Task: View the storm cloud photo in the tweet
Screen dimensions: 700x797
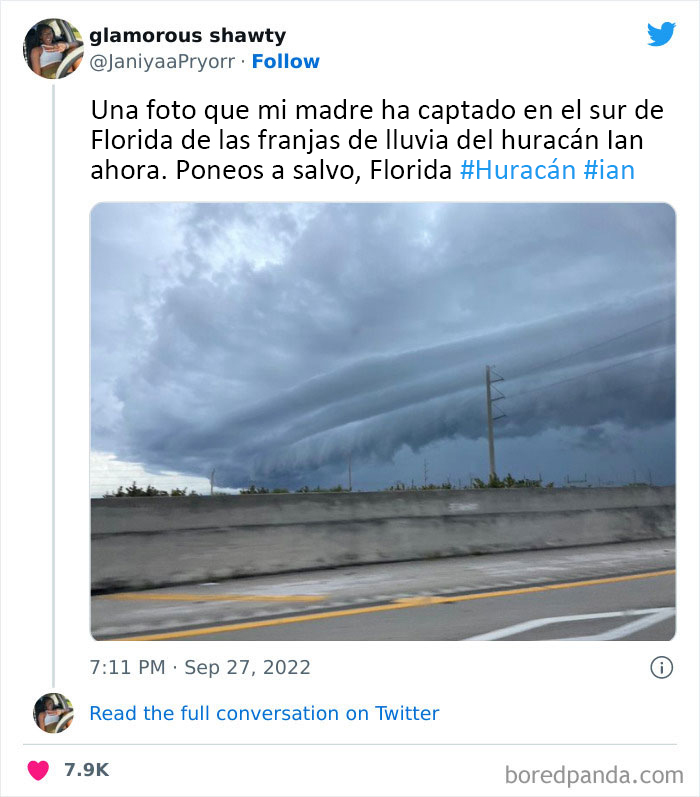Action: pos(383,421)
